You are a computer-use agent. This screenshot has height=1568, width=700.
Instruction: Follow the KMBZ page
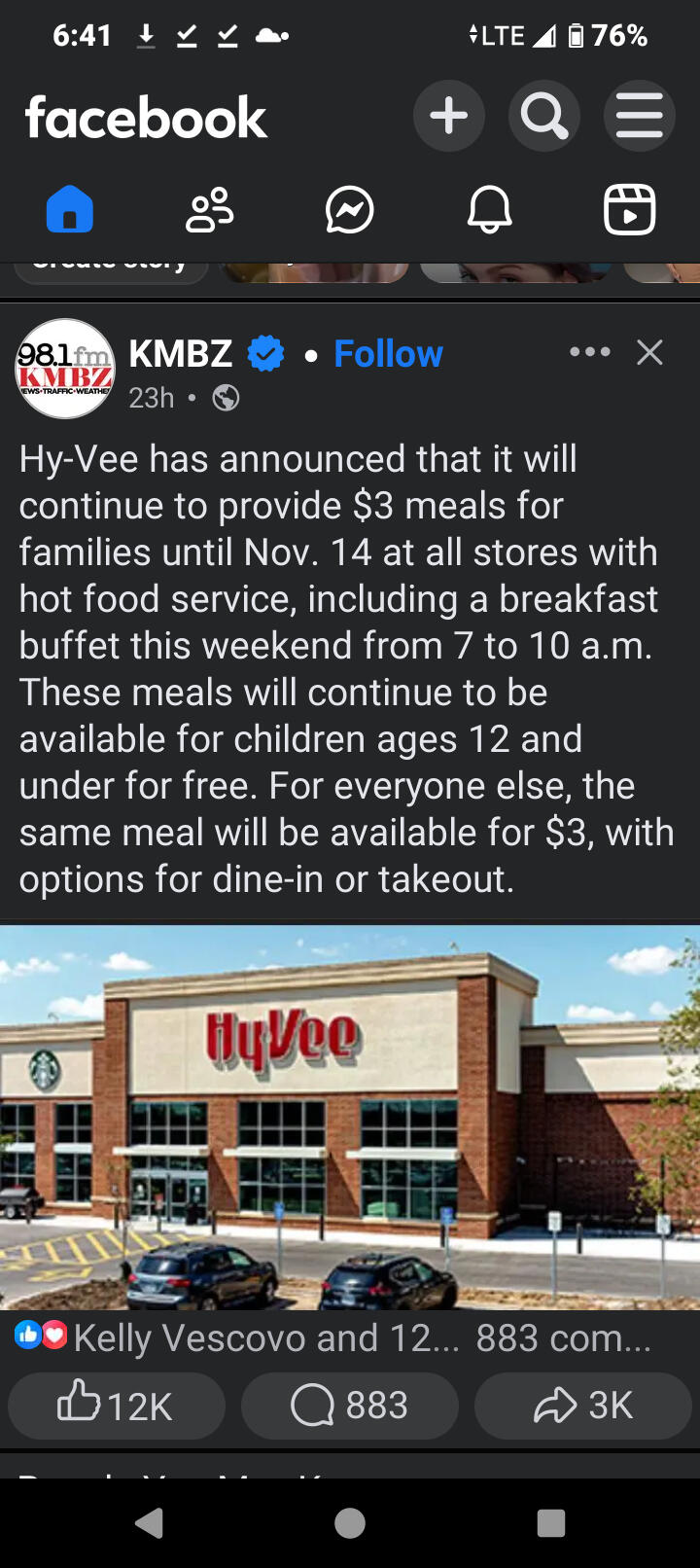tap(388, 354)
